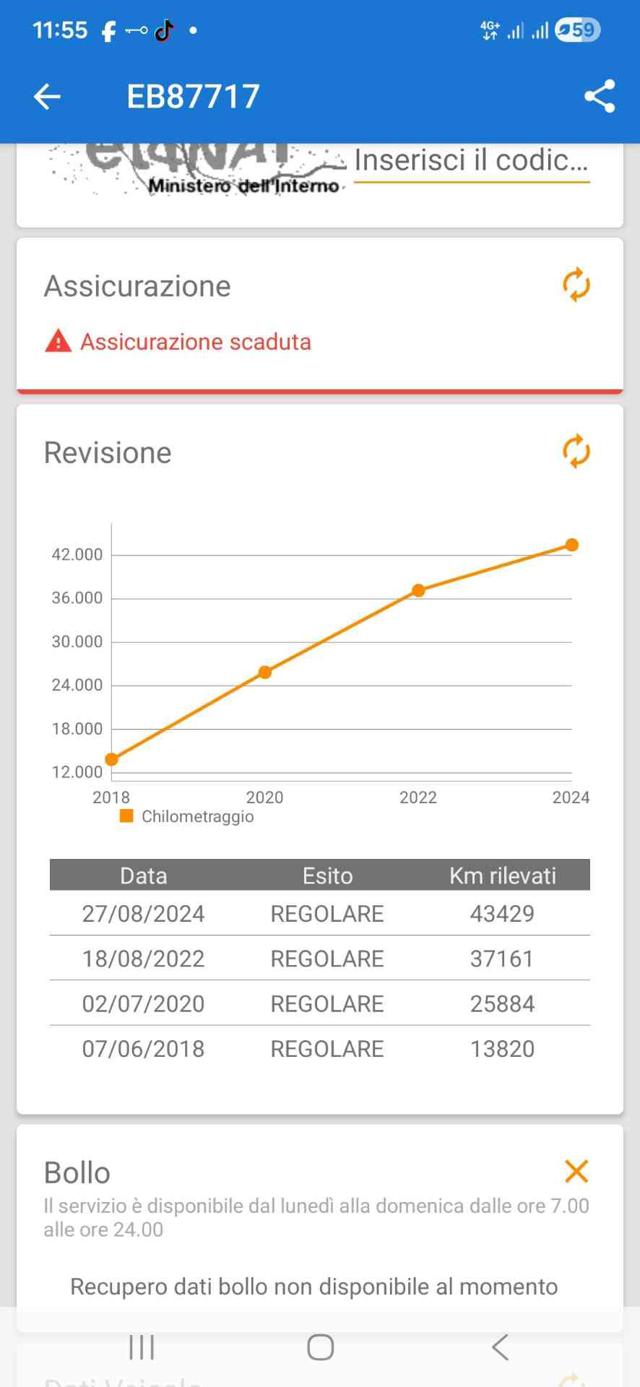This screenshot has width=640, height=1387.
Task: Open recent apps from navigation bar
Action: (141, 1347)
